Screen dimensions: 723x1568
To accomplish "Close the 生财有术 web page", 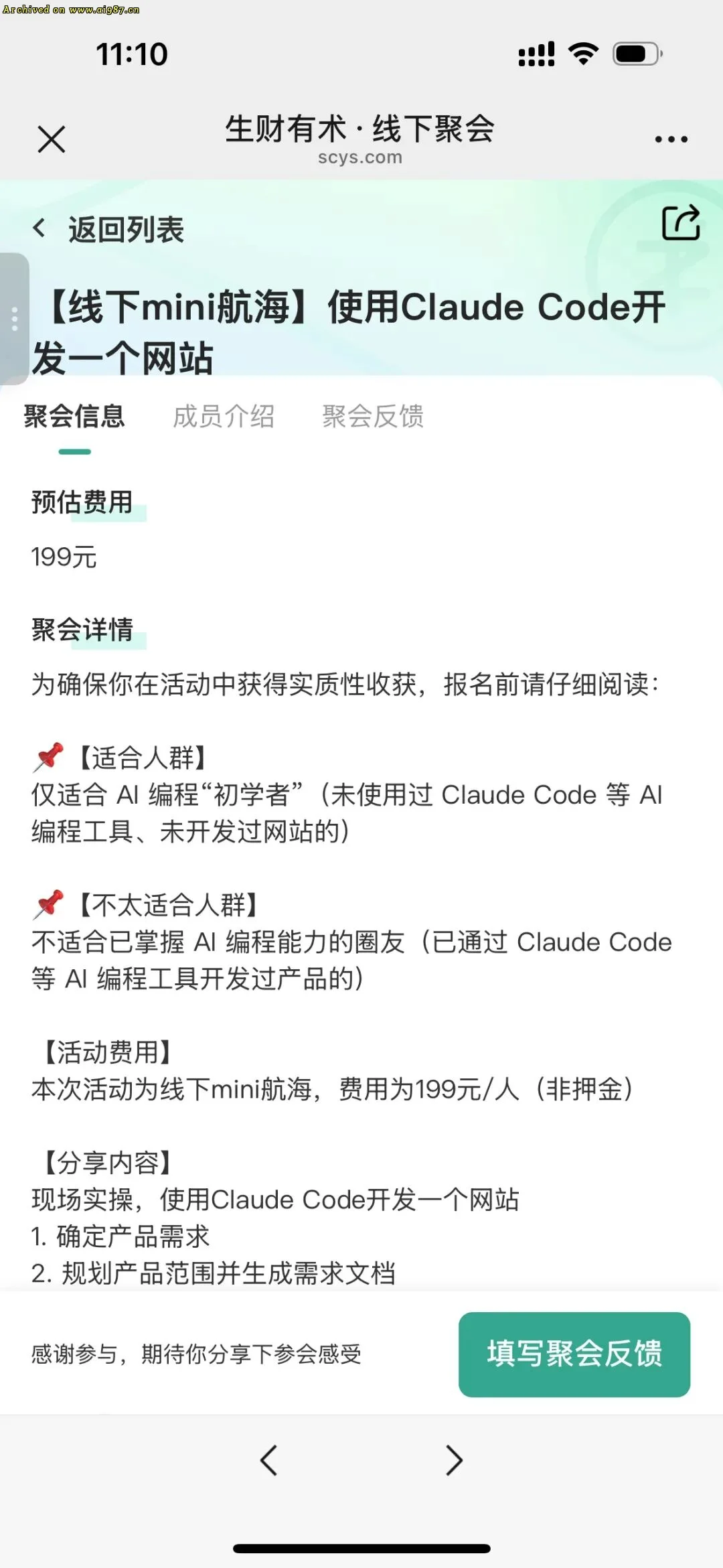I will tap(52, 139).
